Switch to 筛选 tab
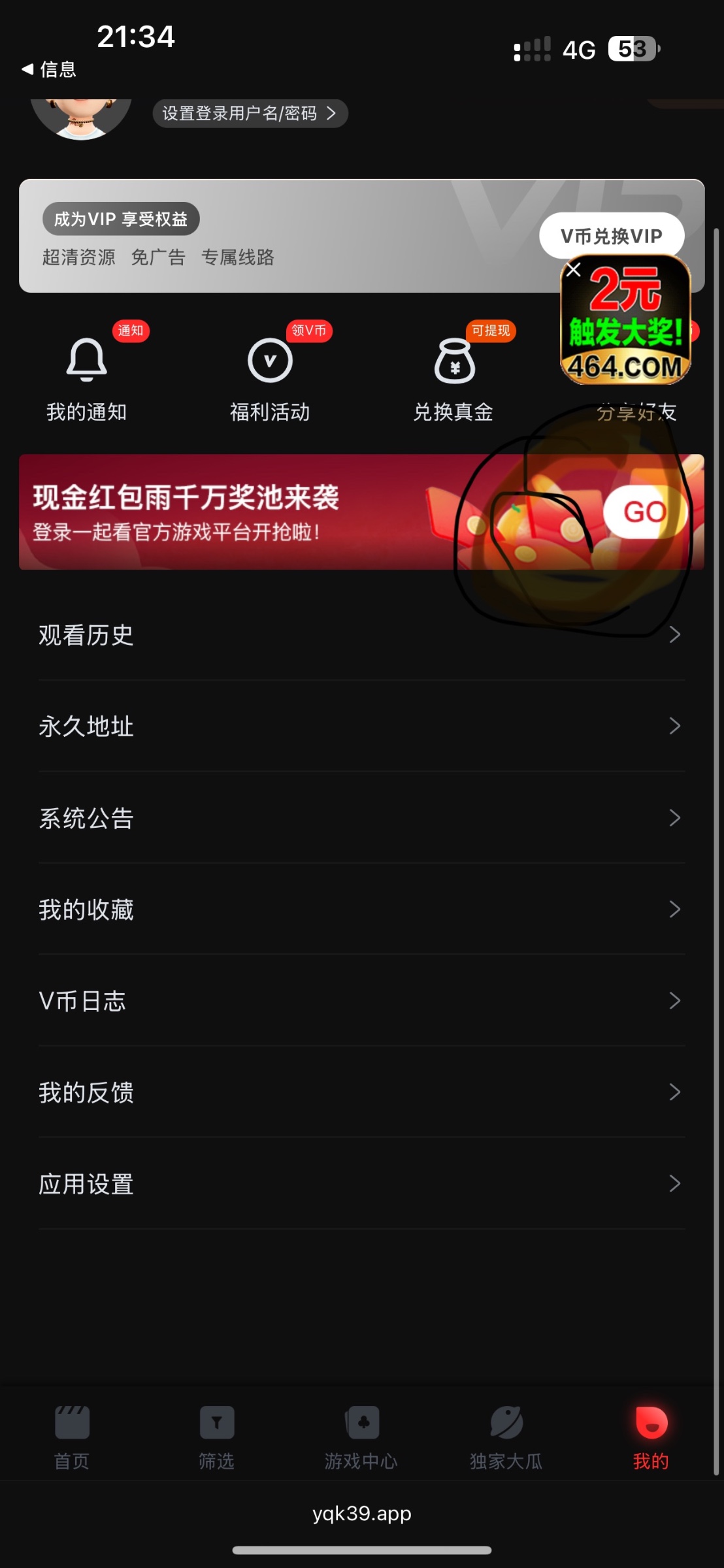The width and height of the screenshot is (724, 1568). click(x=217, y=1435)
